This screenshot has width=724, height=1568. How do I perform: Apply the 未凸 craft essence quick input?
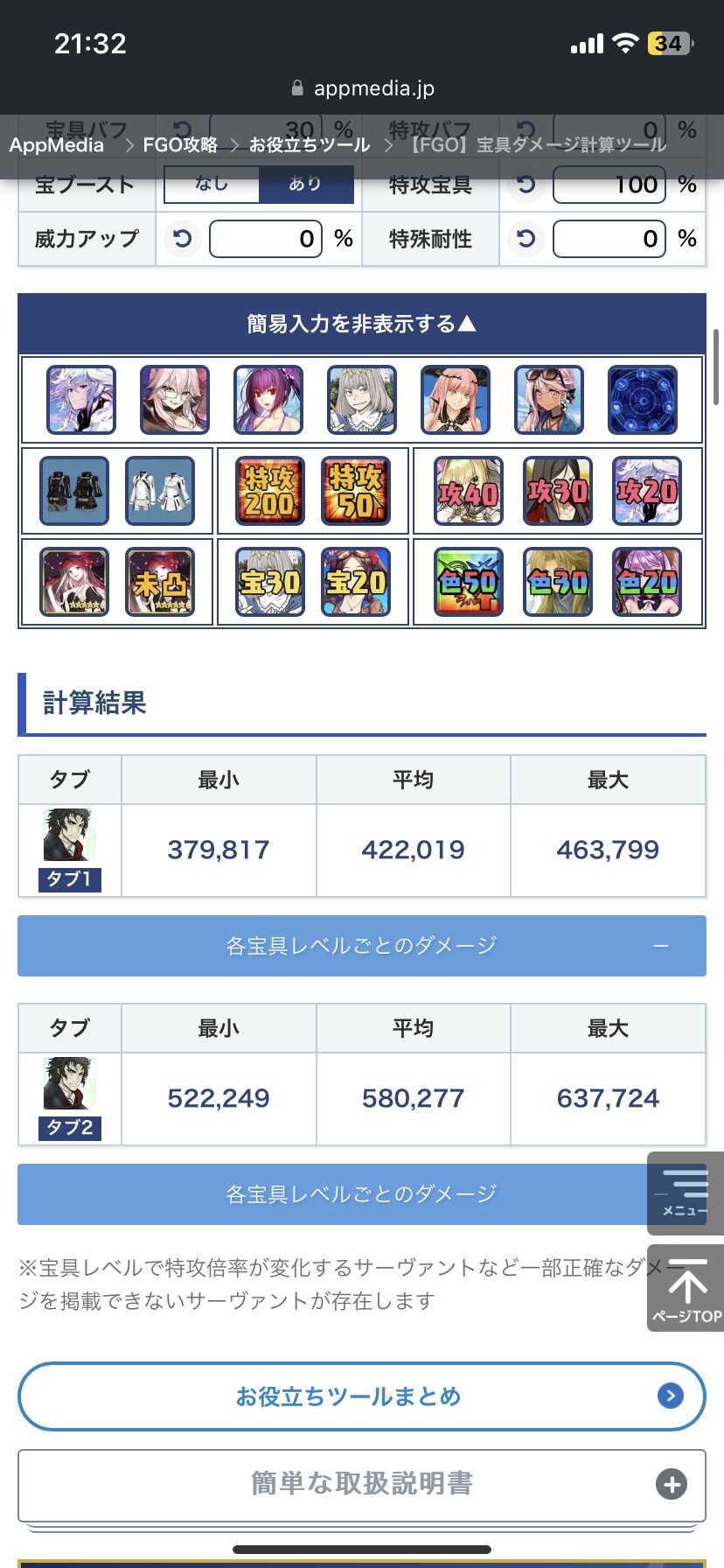pos(160,582)
